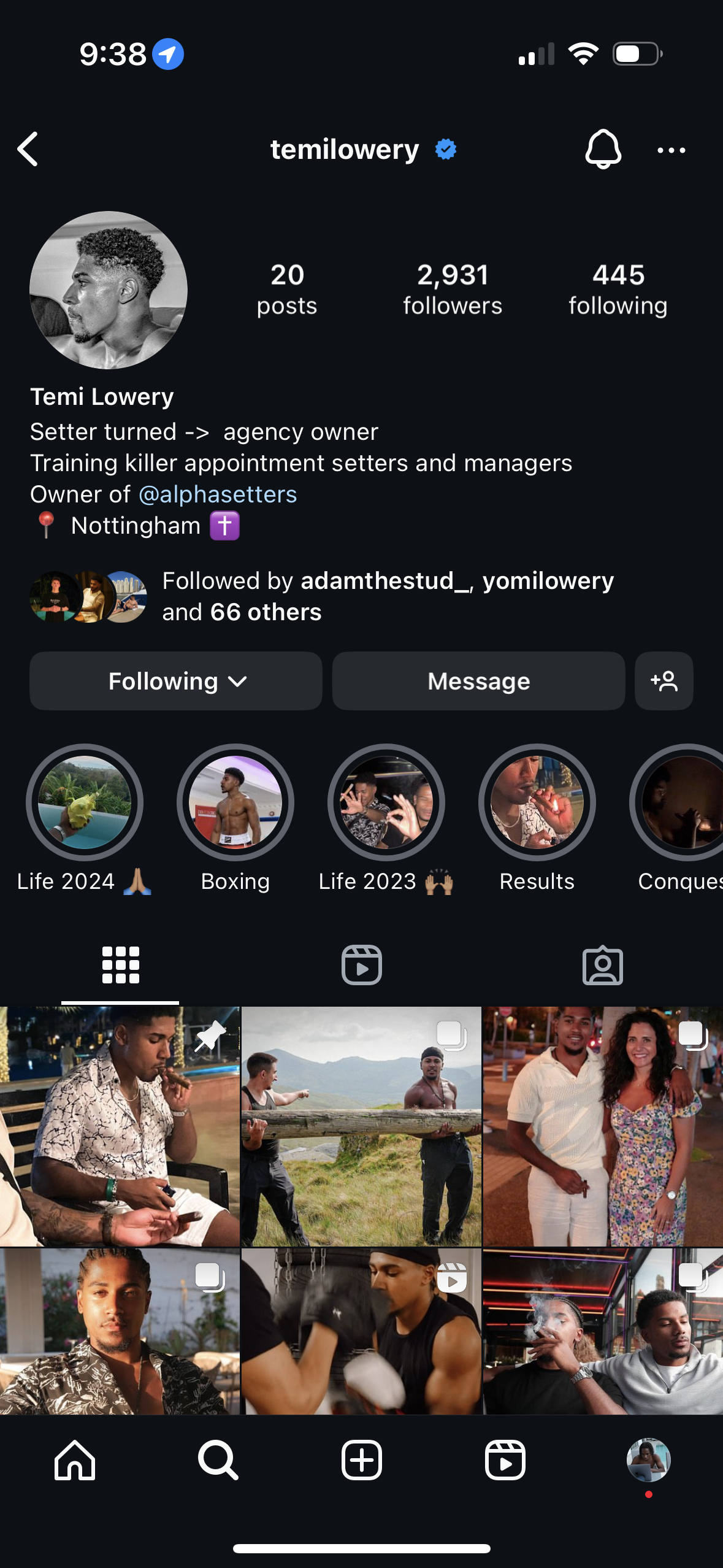Show suggested accounts with the add-person button

click(664, 681)
